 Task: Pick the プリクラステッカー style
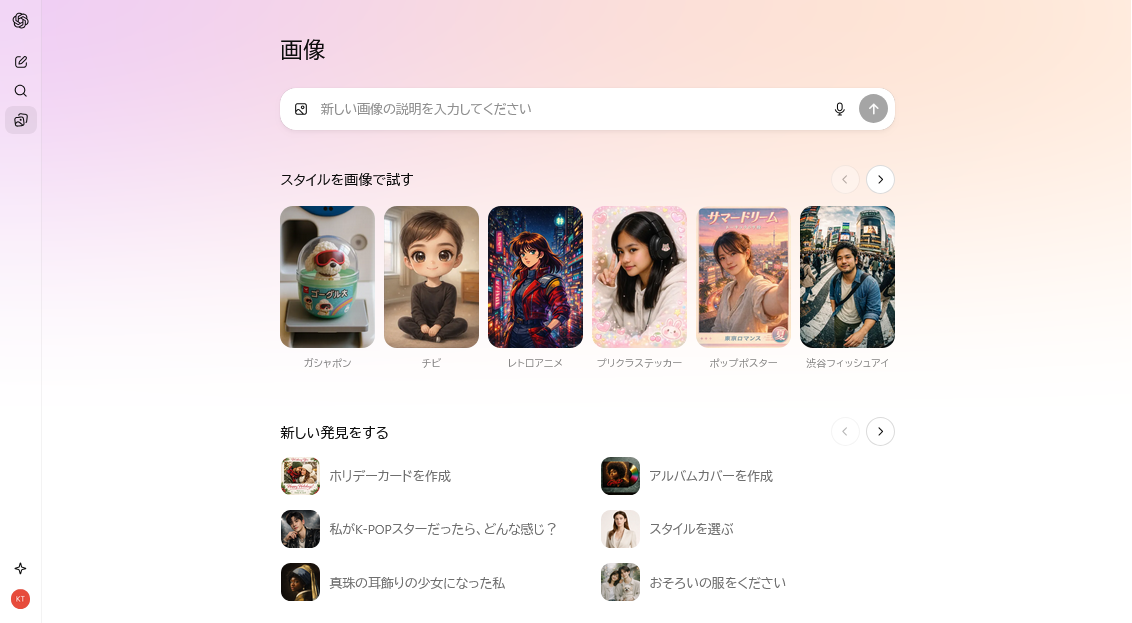[x=639, y=277]
